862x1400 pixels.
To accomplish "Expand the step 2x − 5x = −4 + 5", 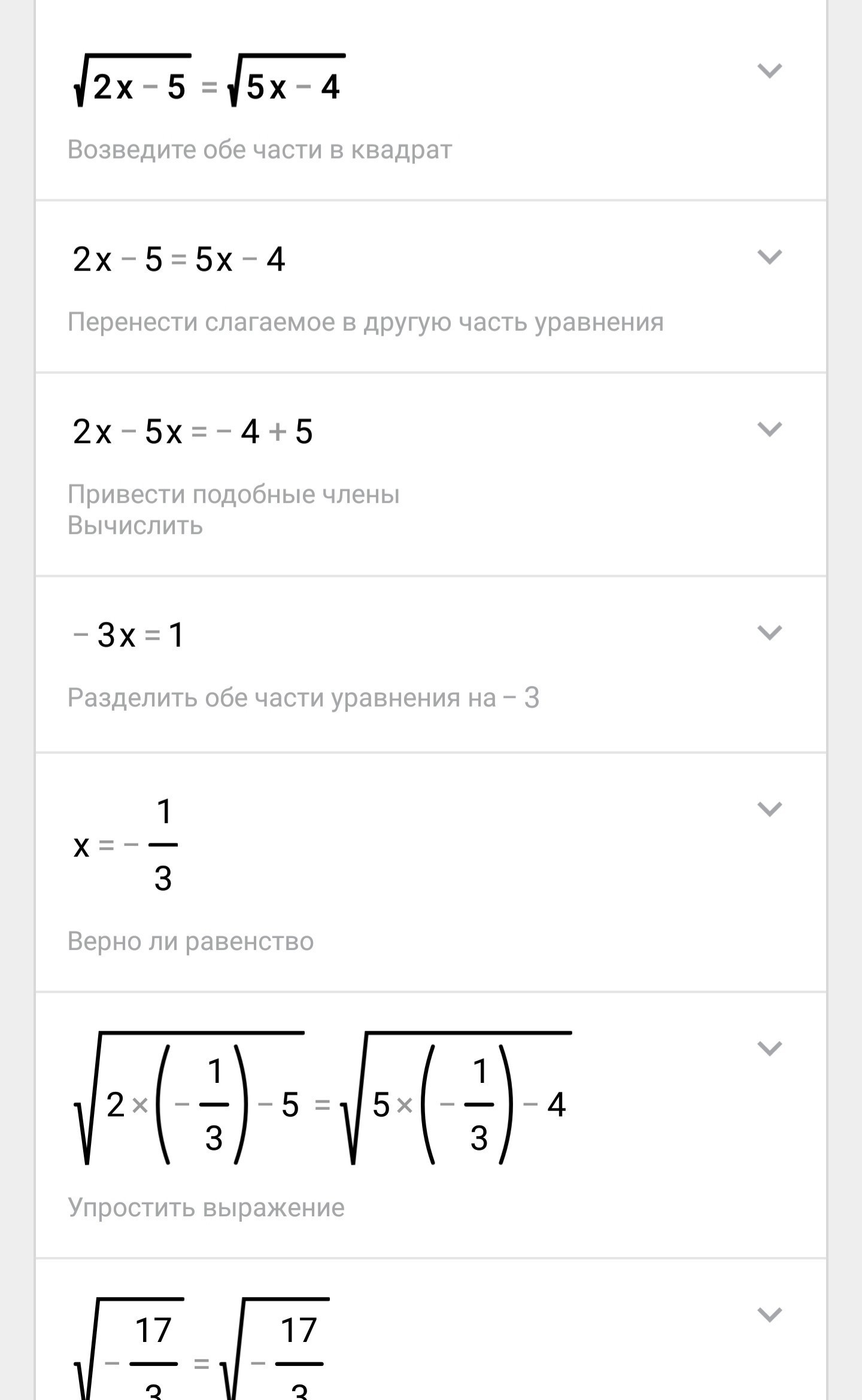I will pyautogui.click(x=769, y=429).
